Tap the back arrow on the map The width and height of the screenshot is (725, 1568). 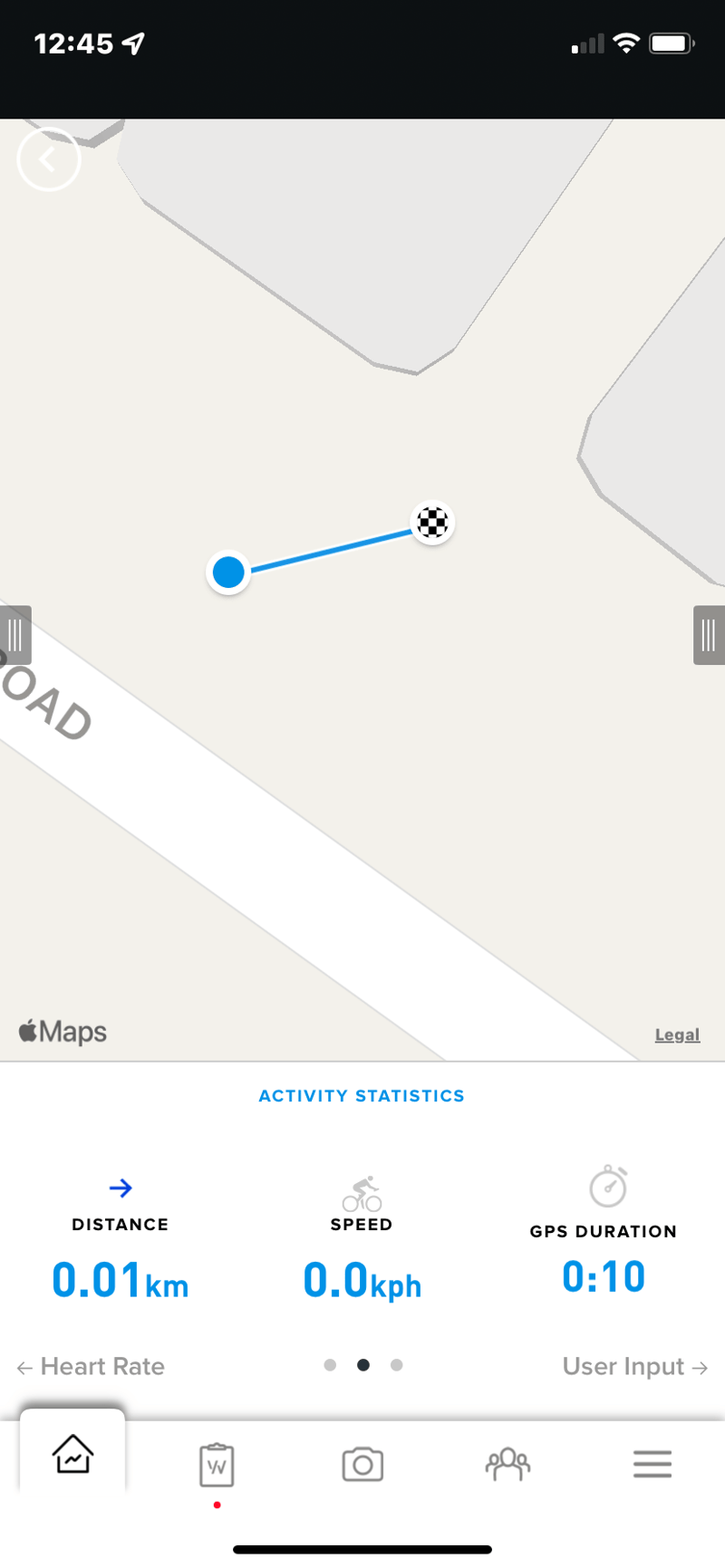[x=49, y=159]
